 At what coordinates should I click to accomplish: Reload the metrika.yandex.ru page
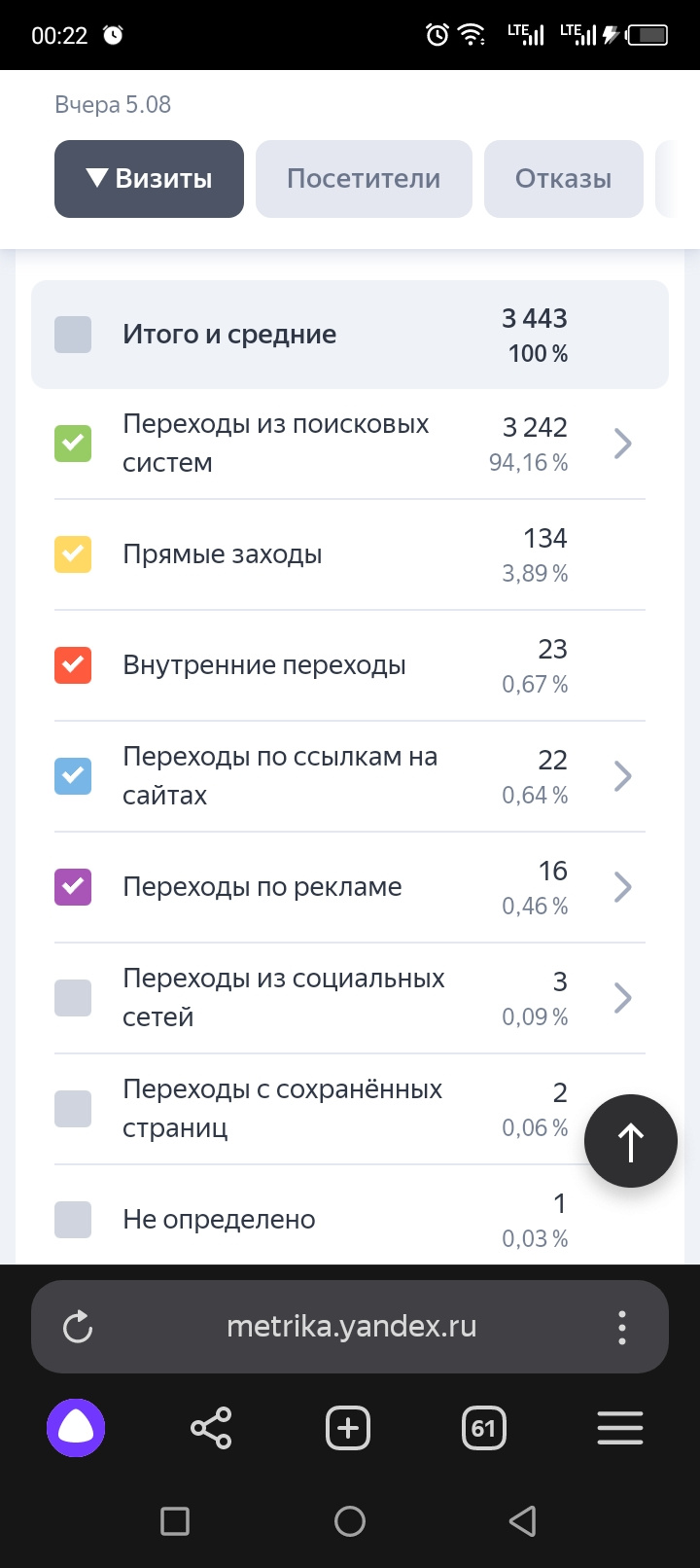(78, 1327)
